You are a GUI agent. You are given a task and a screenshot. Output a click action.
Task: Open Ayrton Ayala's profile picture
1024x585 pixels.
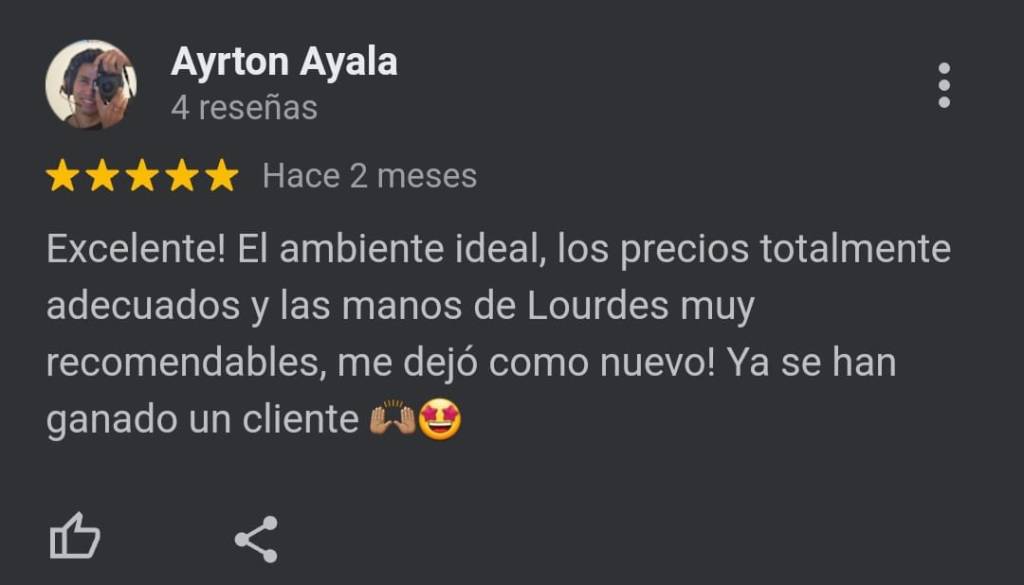pyautogui.click(x=90, y=85)
